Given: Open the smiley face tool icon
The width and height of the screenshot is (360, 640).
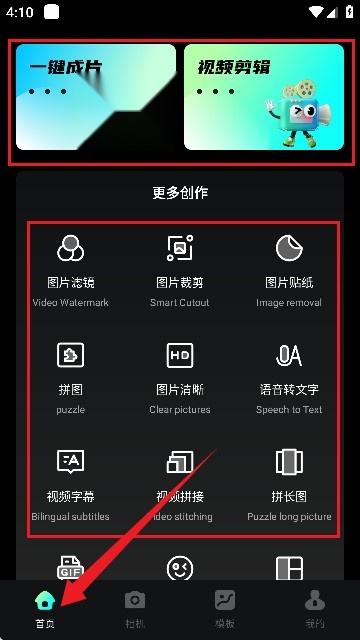Looking at the screenshot, I should tap(180, 568).
